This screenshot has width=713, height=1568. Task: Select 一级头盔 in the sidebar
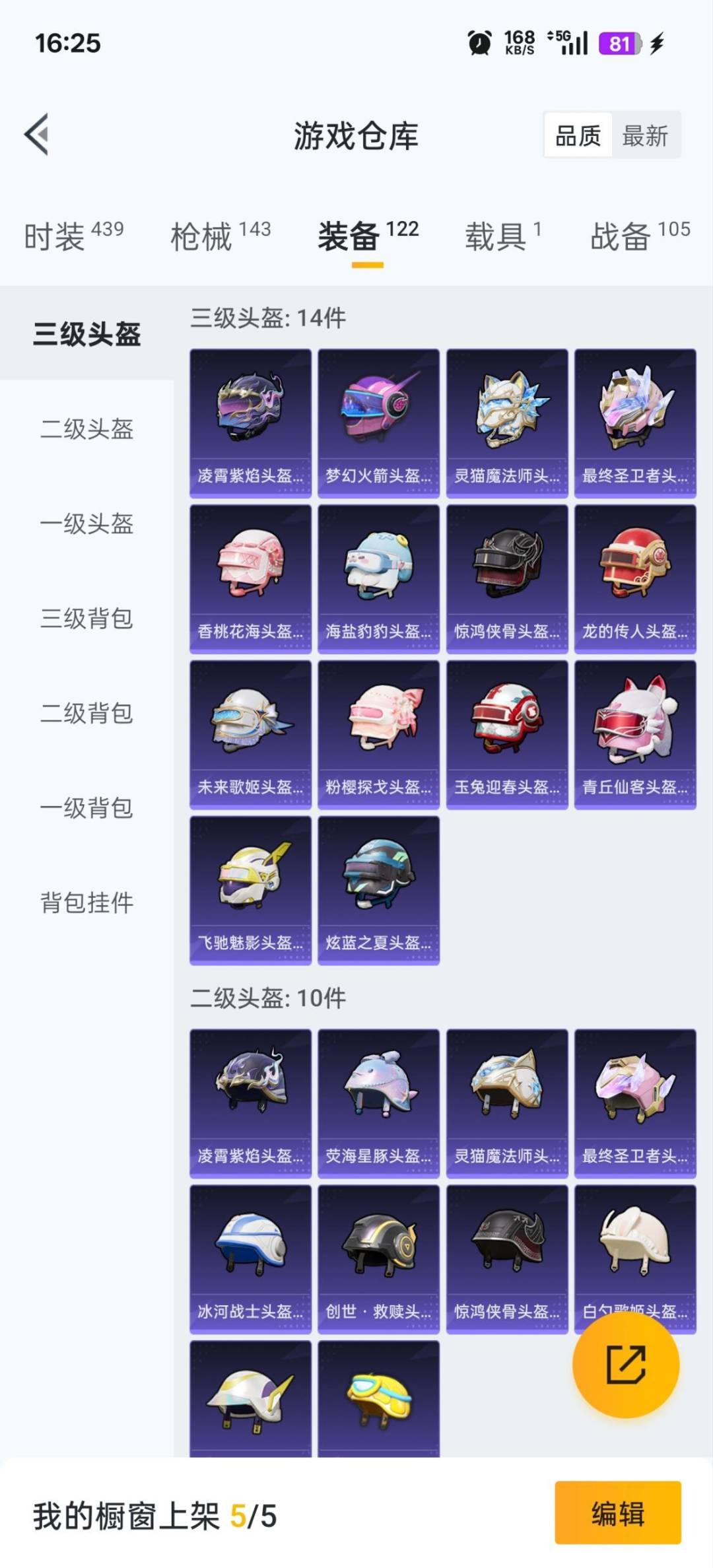[86, 524]
